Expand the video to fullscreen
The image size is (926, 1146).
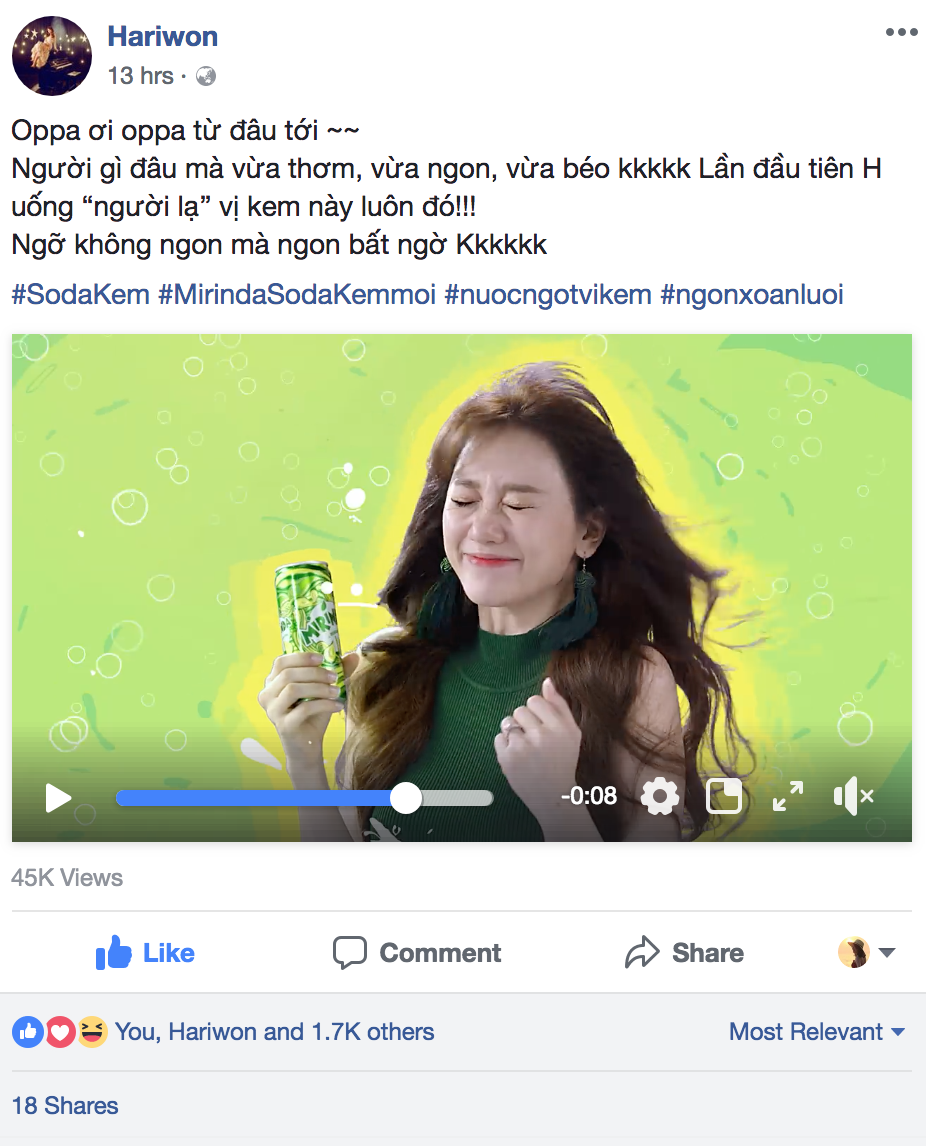tap(788, 797)
